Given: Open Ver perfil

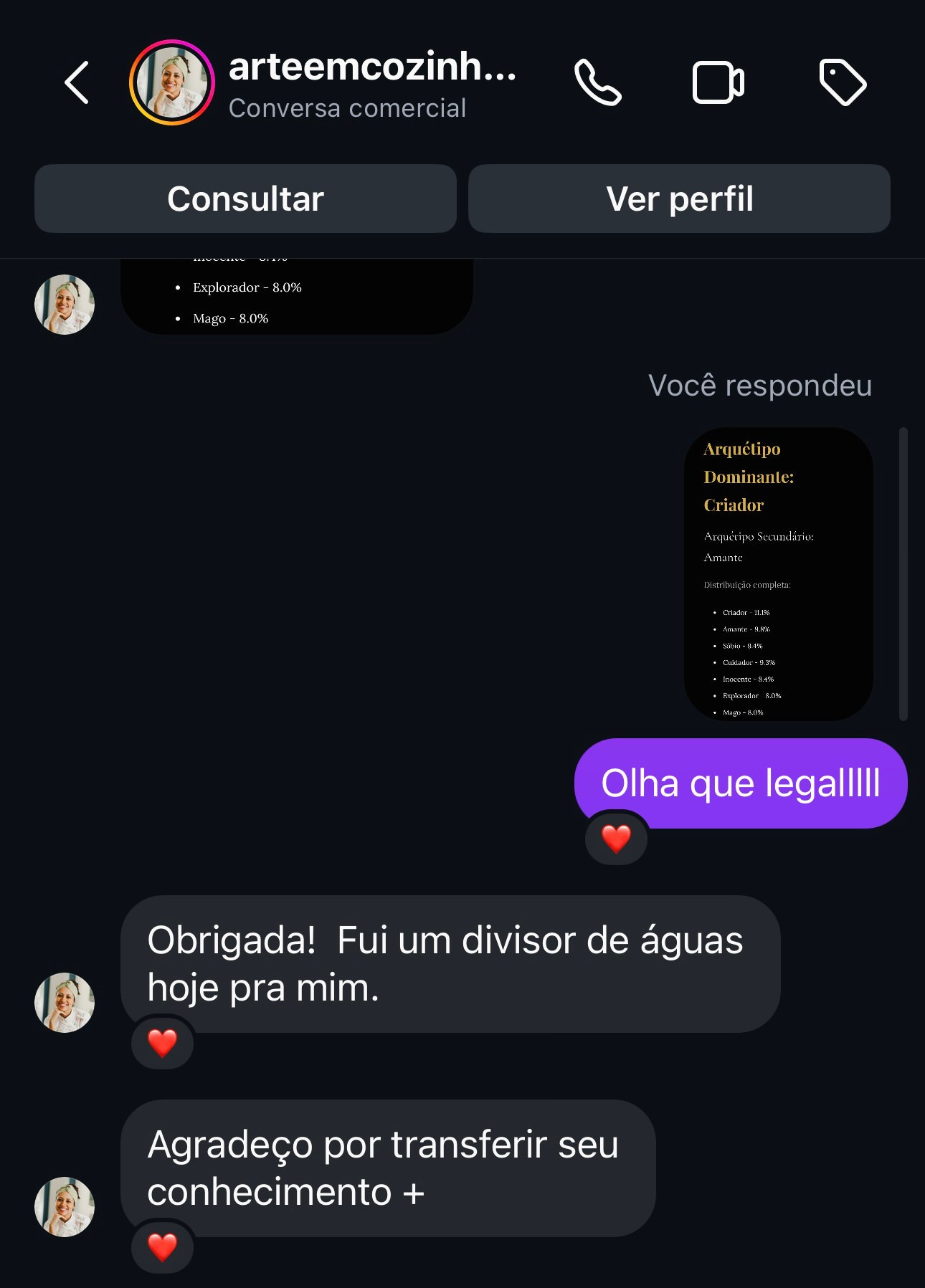Looking at the screenshot, I should click(679, 199).
